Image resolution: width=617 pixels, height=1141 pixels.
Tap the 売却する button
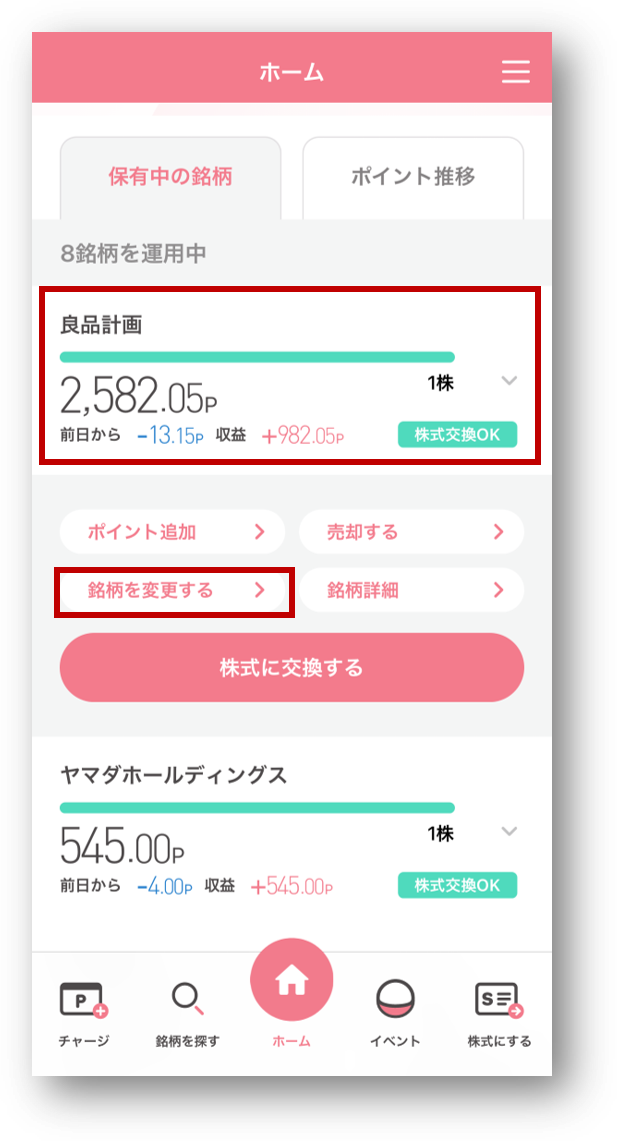coord(411,532)
